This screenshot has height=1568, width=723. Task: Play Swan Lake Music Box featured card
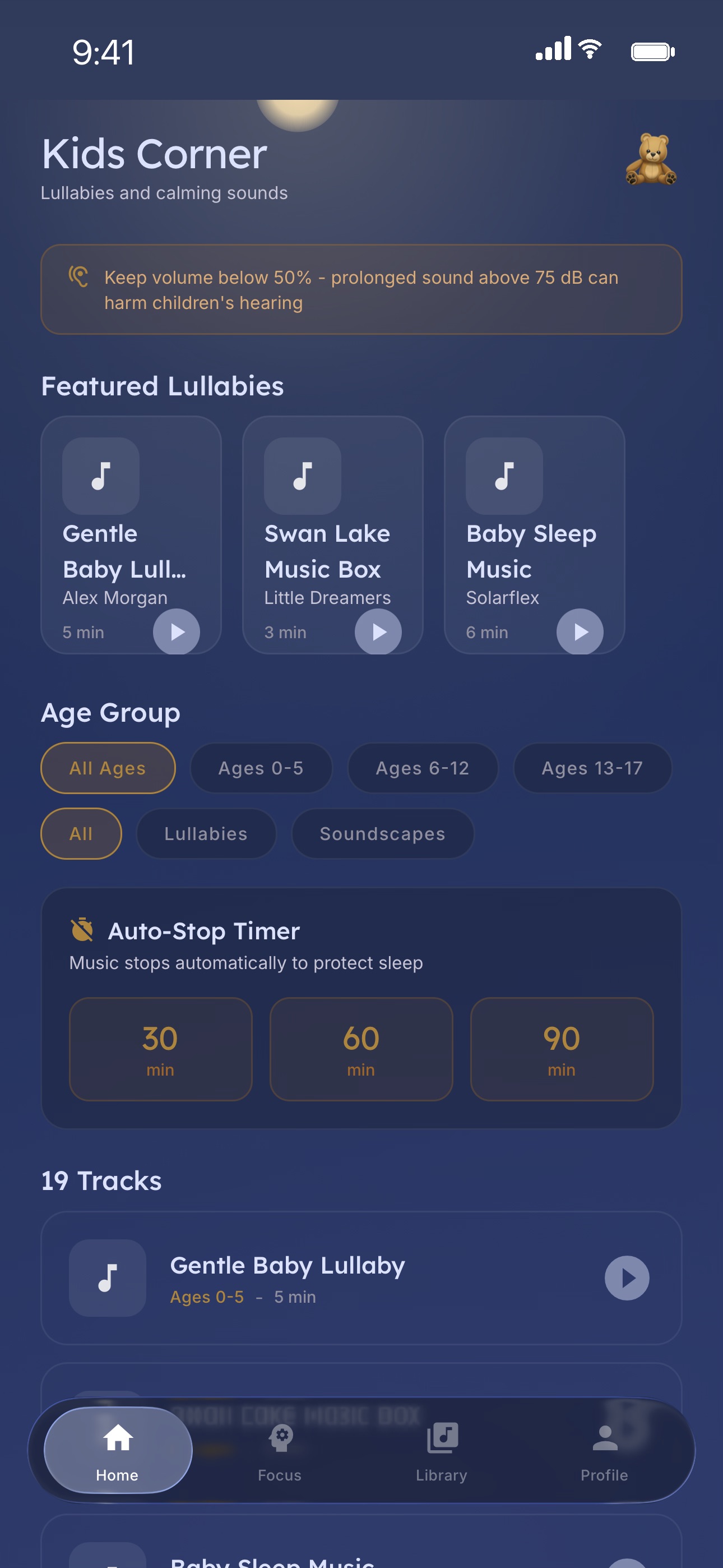pos(378,632)
